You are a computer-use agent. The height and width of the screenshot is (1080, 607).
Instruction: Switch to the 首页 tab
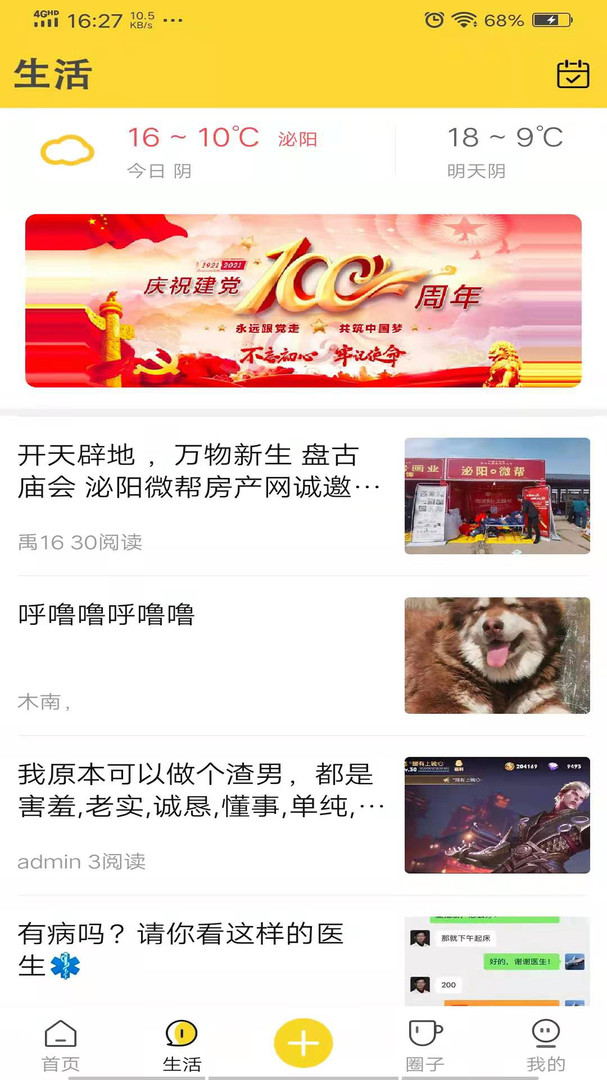point(60,1045)
